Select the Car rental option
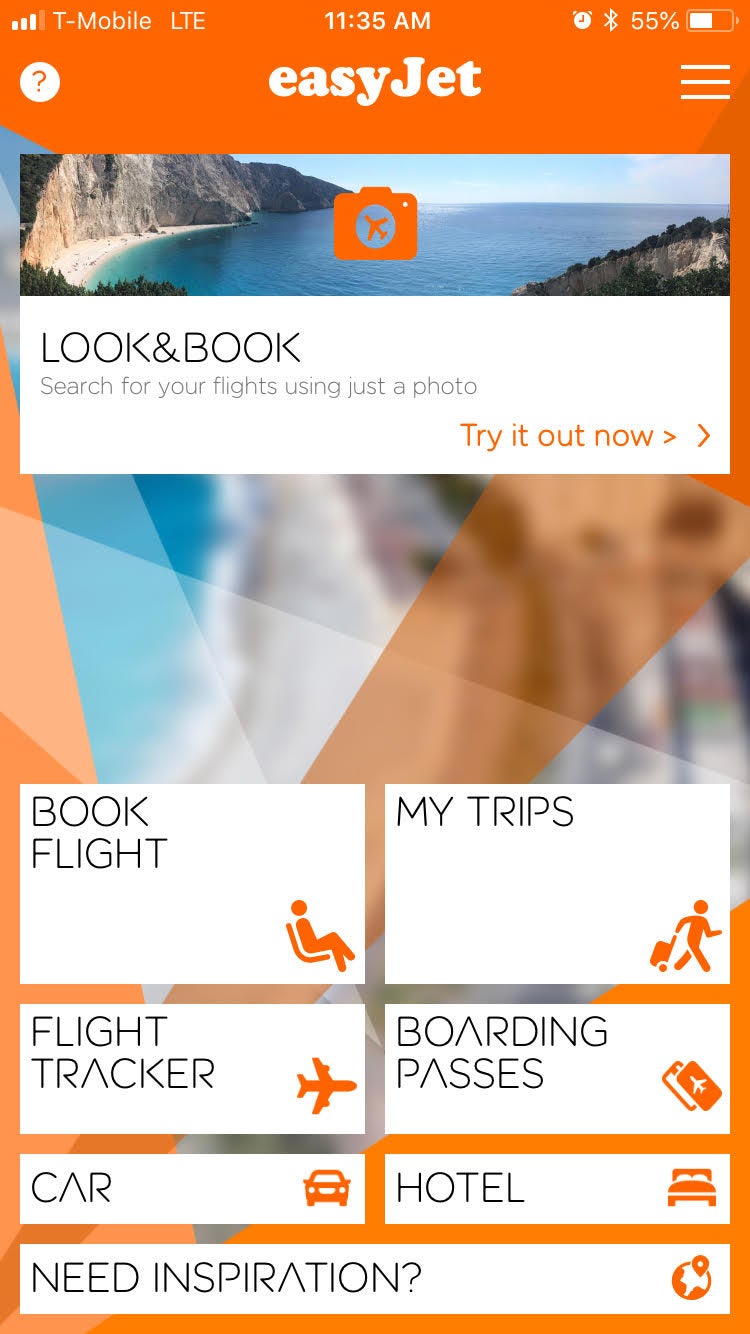The height and width of the screenshot is (1334, 750). [x=192, y=1188]
